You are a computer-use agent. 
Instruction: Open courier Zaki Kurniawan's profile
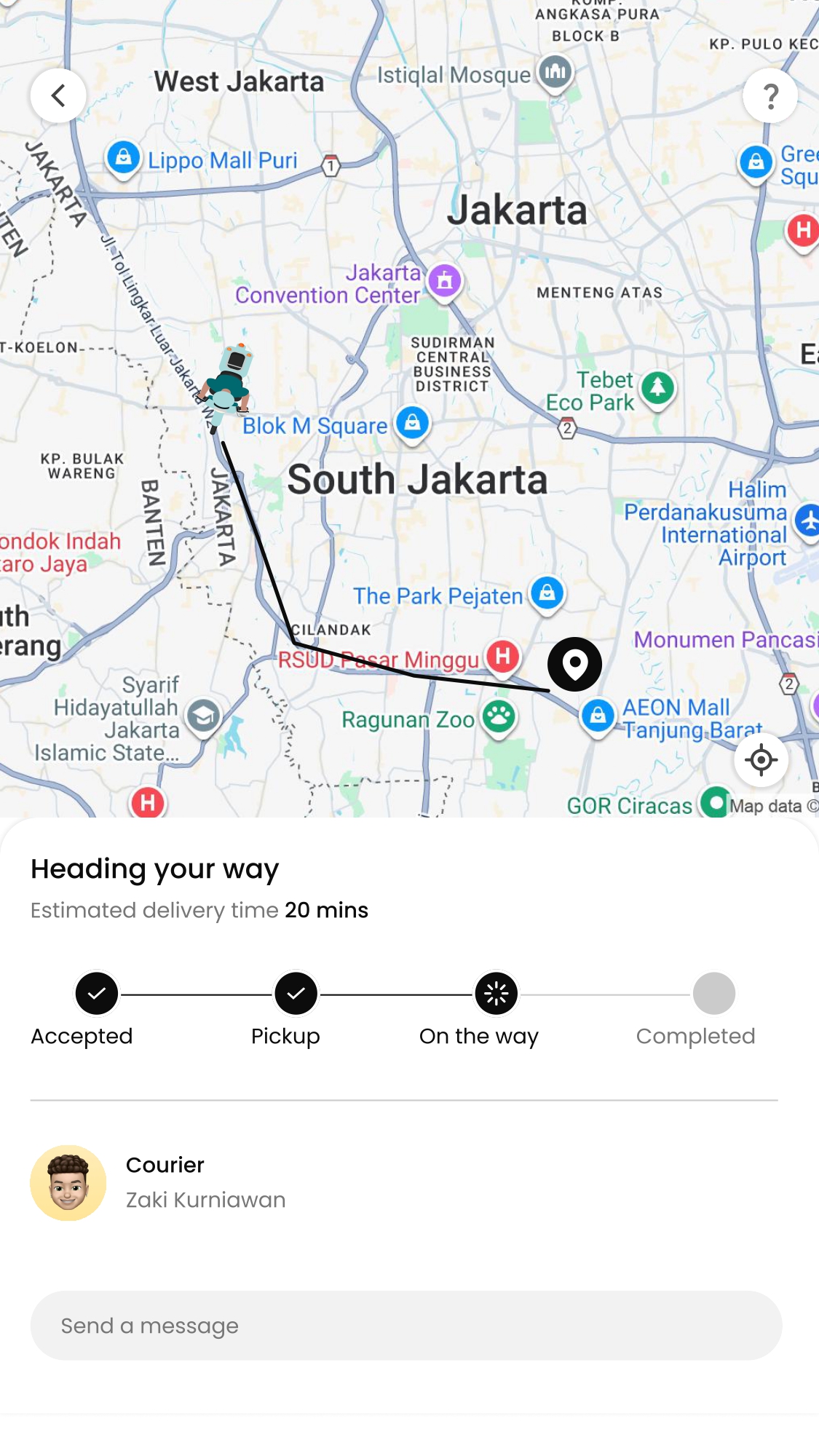68,1183
